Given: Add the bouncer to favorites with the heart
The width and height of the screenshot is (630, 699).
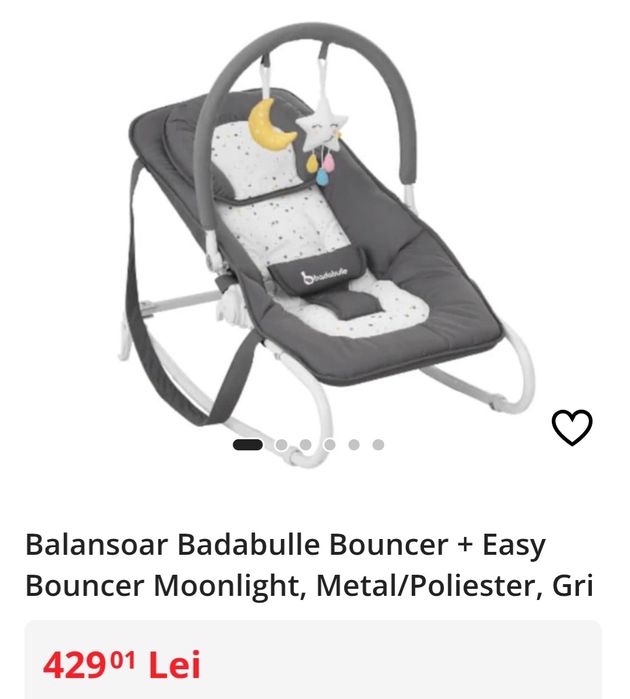Looking at the screenshot, I should pyautogui.click(x=572, y=428).
